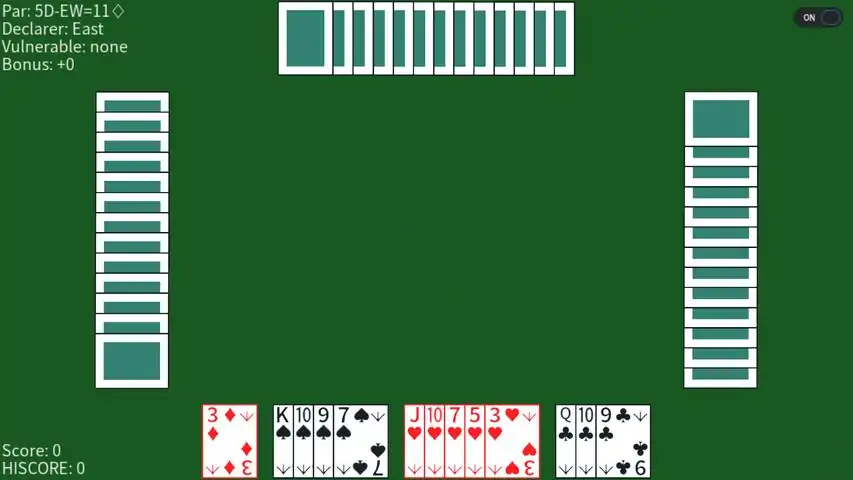Select the queen of clubs

pyautogui.click(x=565, y=440)
